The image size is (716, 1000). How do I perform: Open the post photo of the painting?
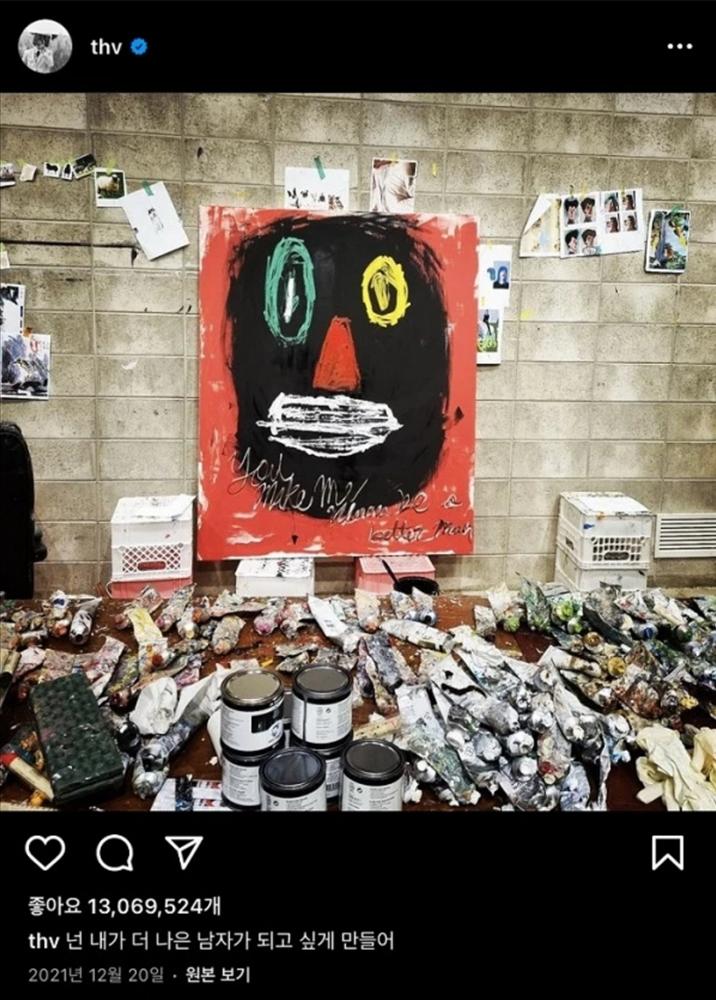[358, 452]
